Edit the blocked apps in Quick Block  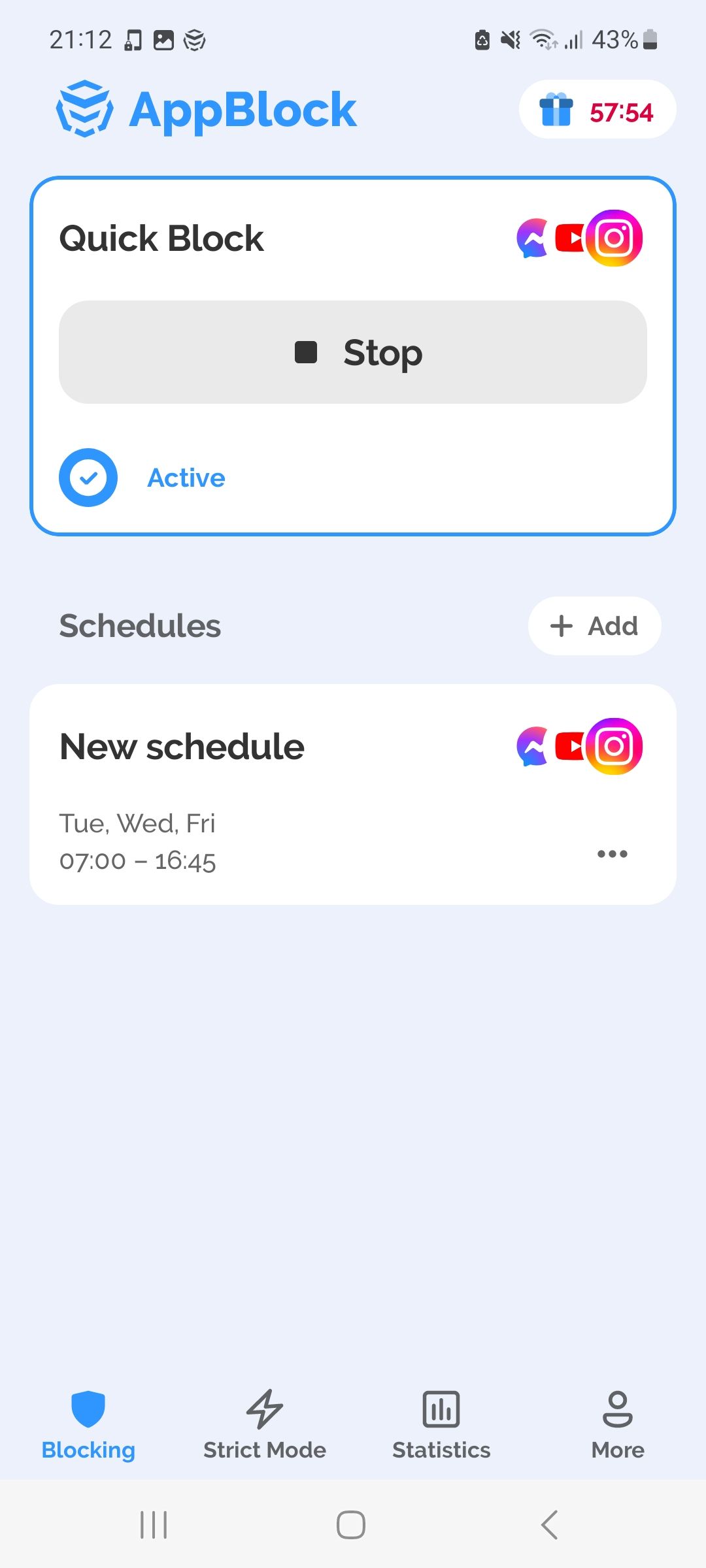tap(579, 238)
